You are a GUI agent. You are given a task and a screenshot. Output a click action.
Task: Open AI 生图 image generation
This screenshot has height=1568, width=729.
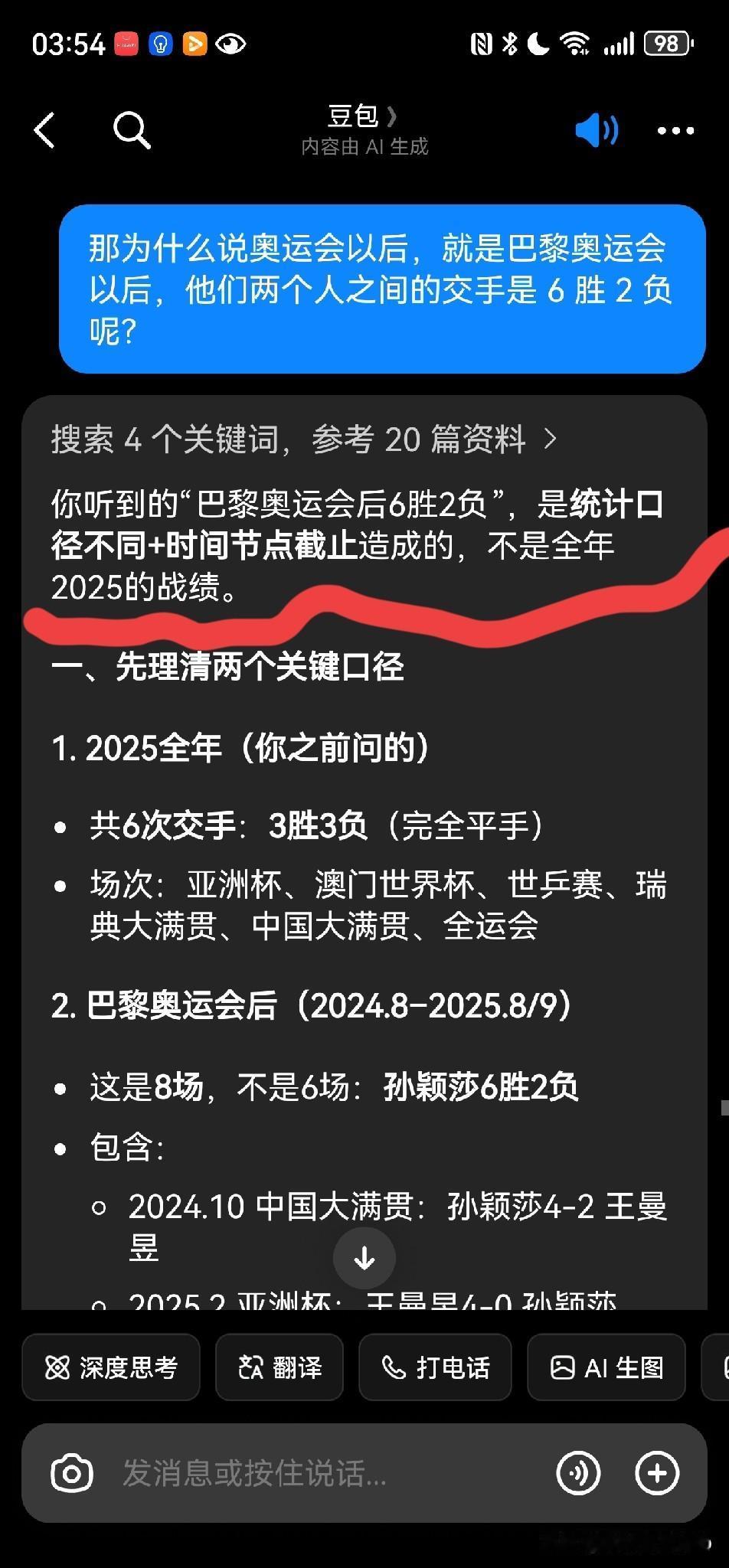(x=606, y=1367)
